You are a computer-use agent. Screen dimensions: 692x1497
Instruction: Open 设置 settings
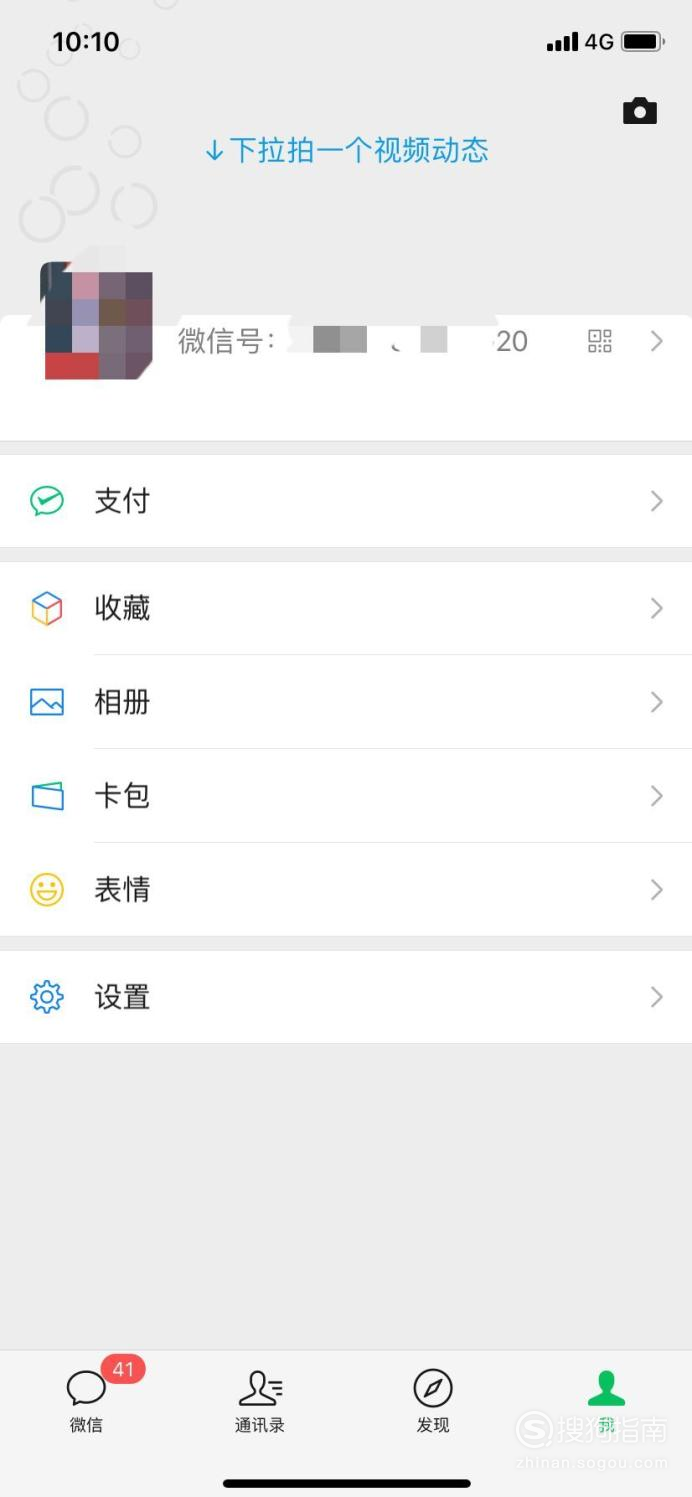pos(346,997)
